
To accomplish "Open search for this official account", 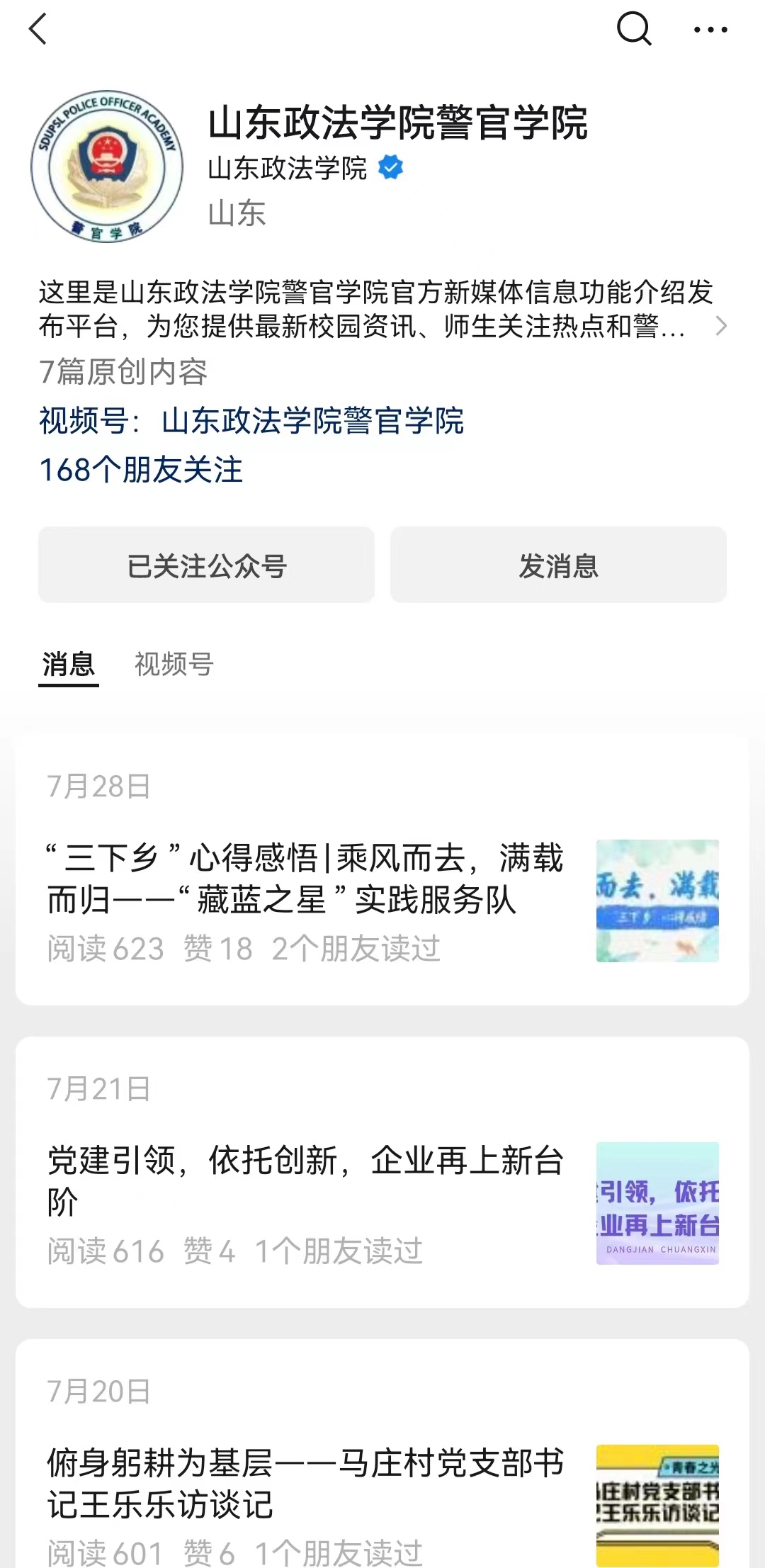I will 633,30.
